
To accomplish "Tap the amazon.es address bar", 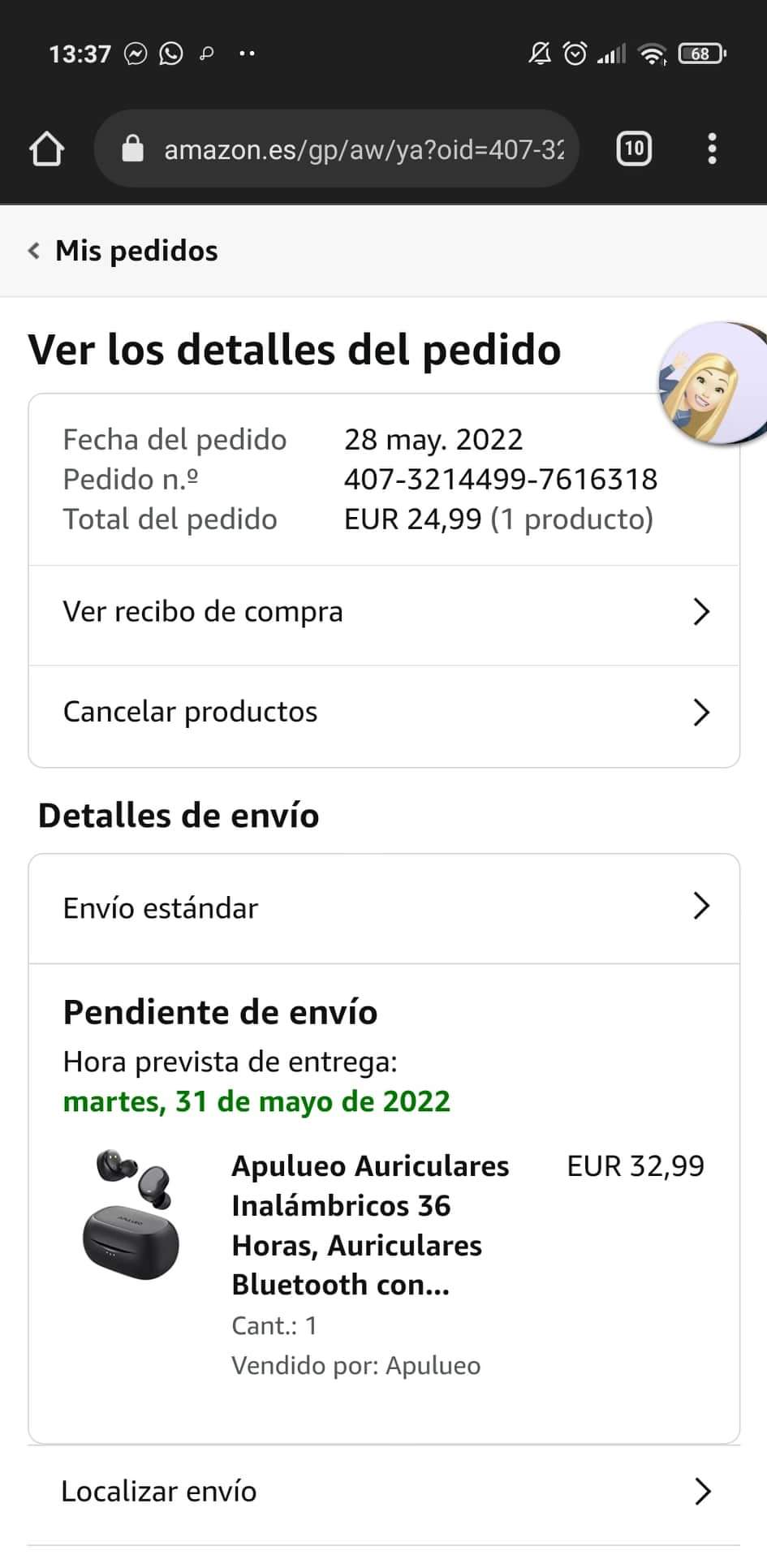I will [336, 149].
